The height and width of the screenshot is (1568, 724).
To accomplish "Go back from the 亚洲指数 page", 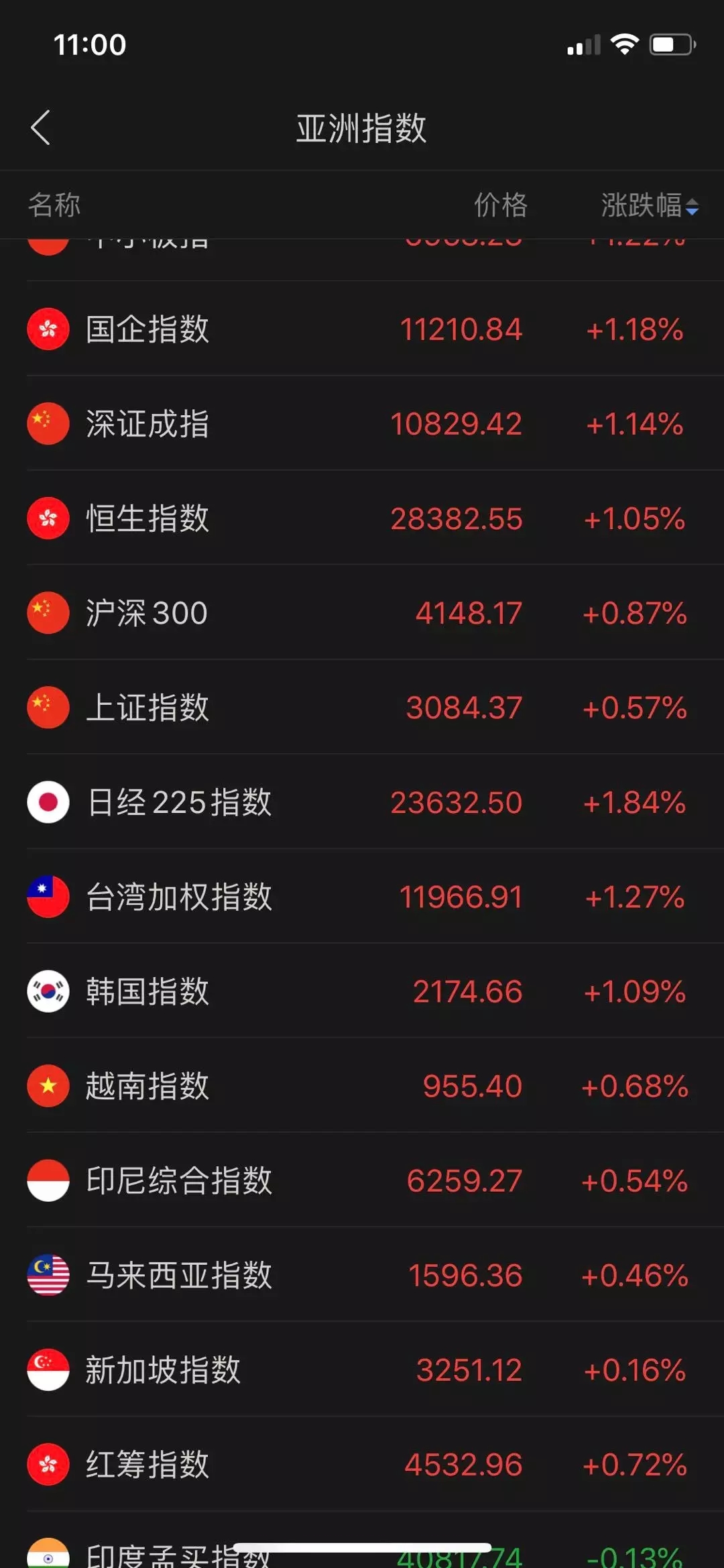I will [x=41, y=127].
